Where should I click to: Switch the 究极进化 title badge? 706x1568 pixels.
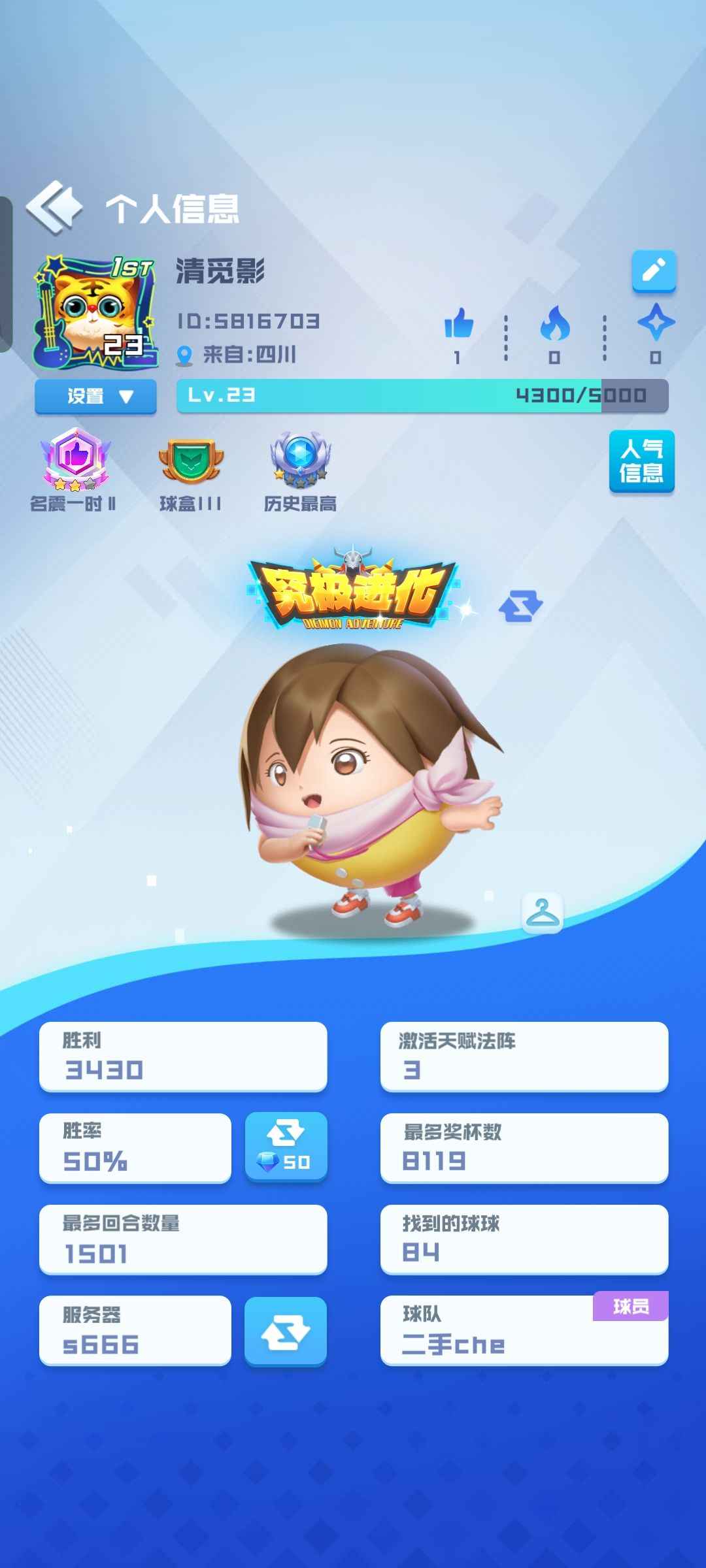coord(520,606)
